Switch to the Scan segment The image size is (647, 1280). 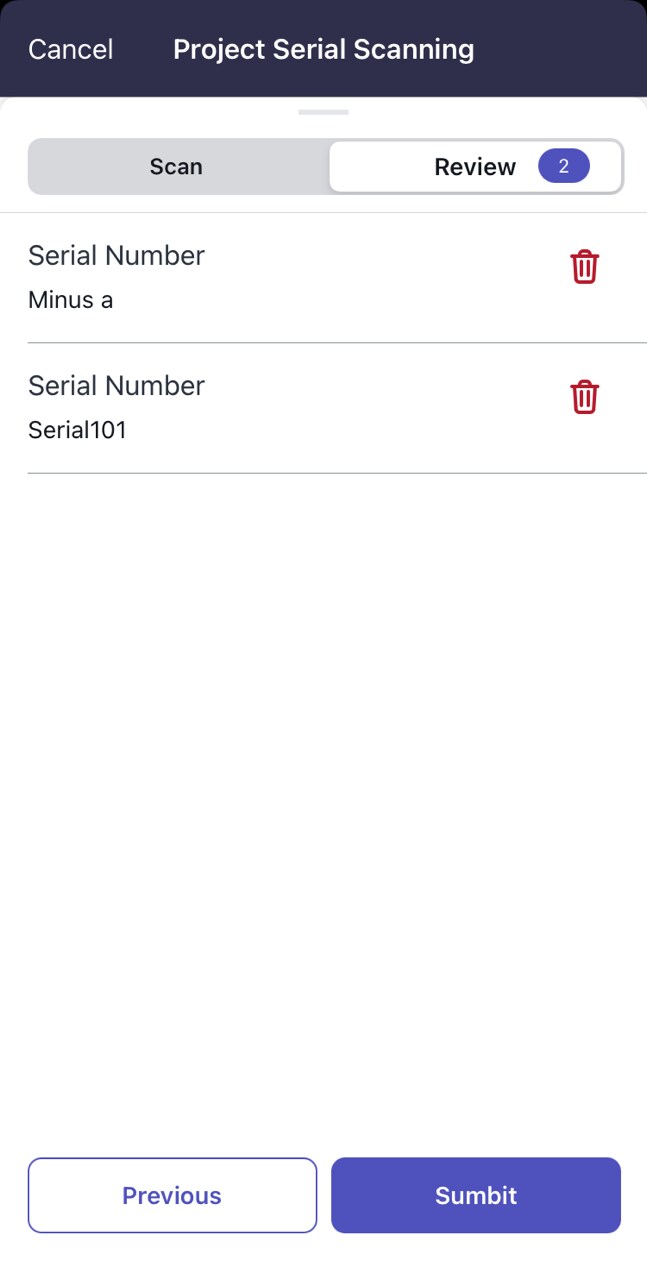pos(177,166)
